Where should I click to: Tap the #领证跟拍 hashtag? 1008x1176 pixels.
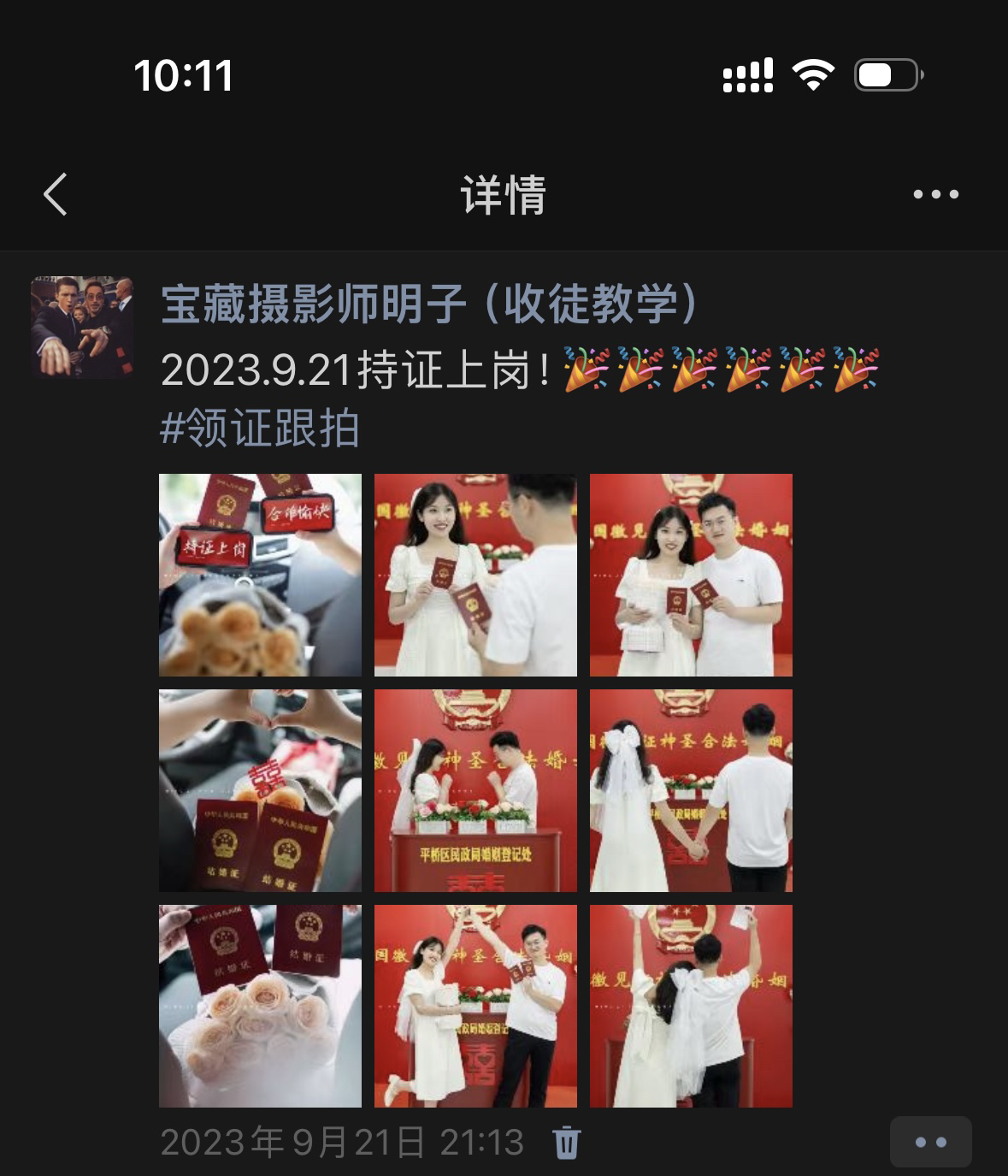pyautogui.click(x=259, y=428)
